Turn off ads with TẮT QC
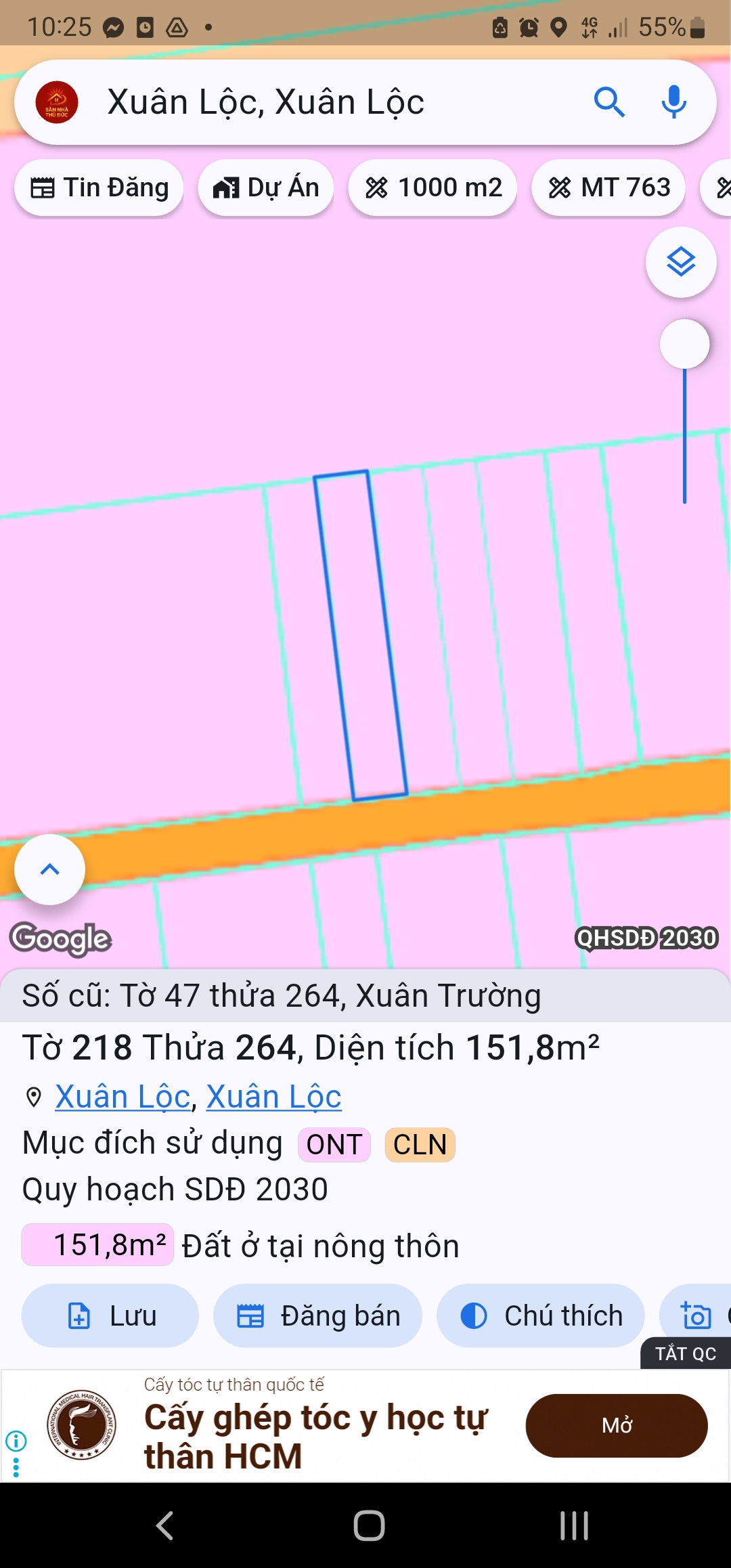 point(685,1354)
